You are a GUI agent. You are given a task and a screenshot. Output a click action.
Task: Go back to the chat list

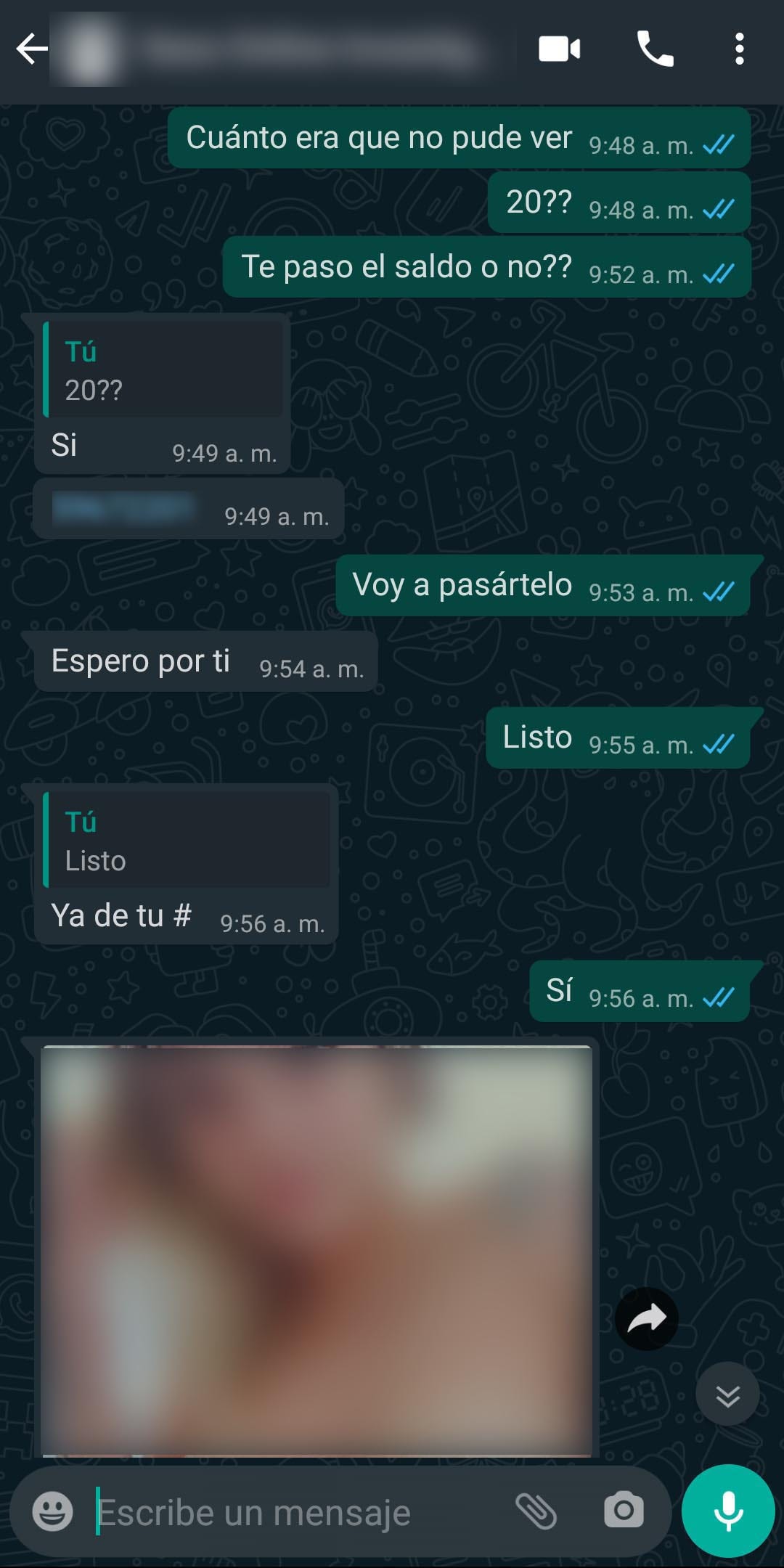(x=32, y=49)
